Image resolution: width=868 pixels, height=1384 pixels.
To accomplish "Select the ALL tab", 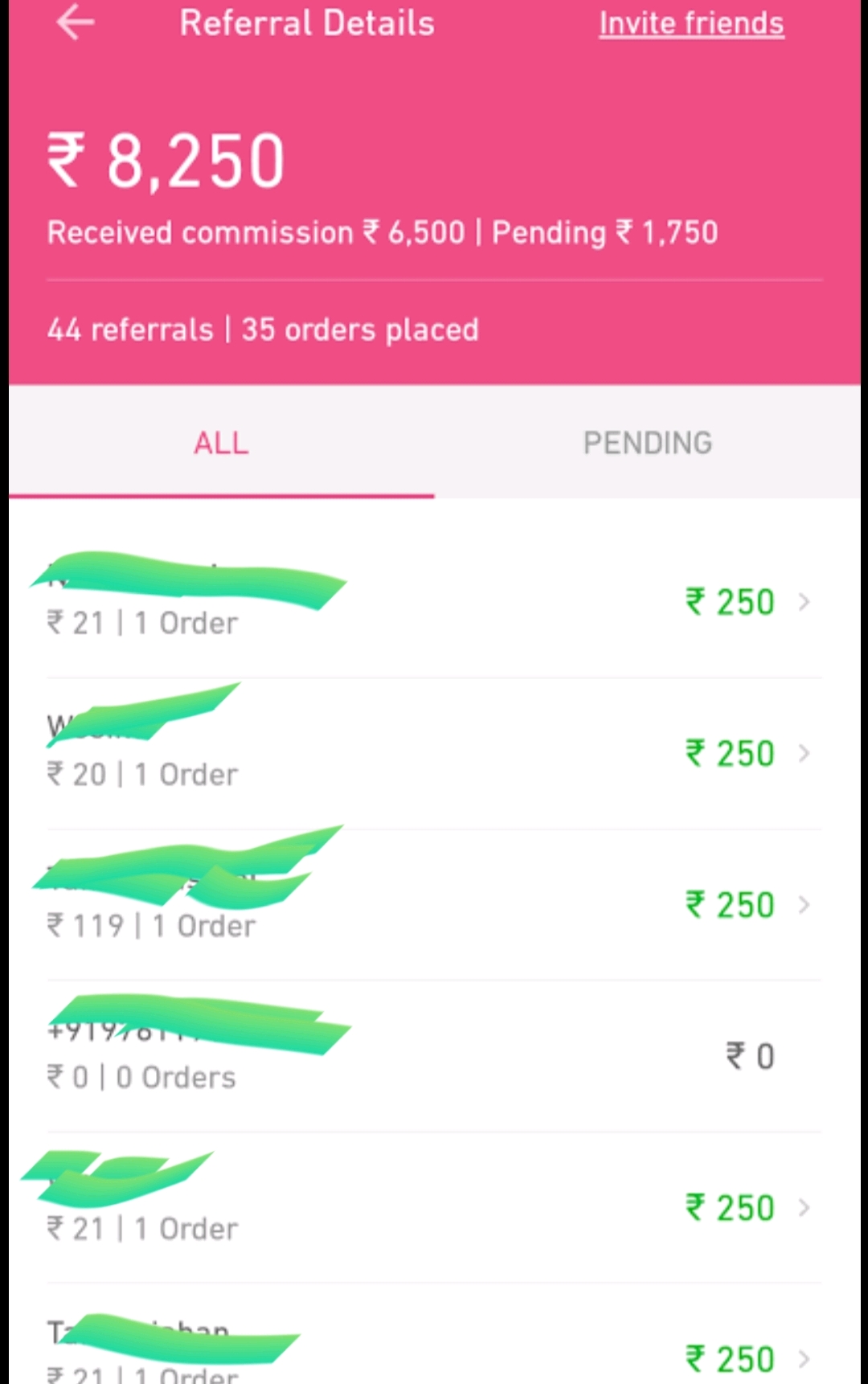I will click(221, 443).
